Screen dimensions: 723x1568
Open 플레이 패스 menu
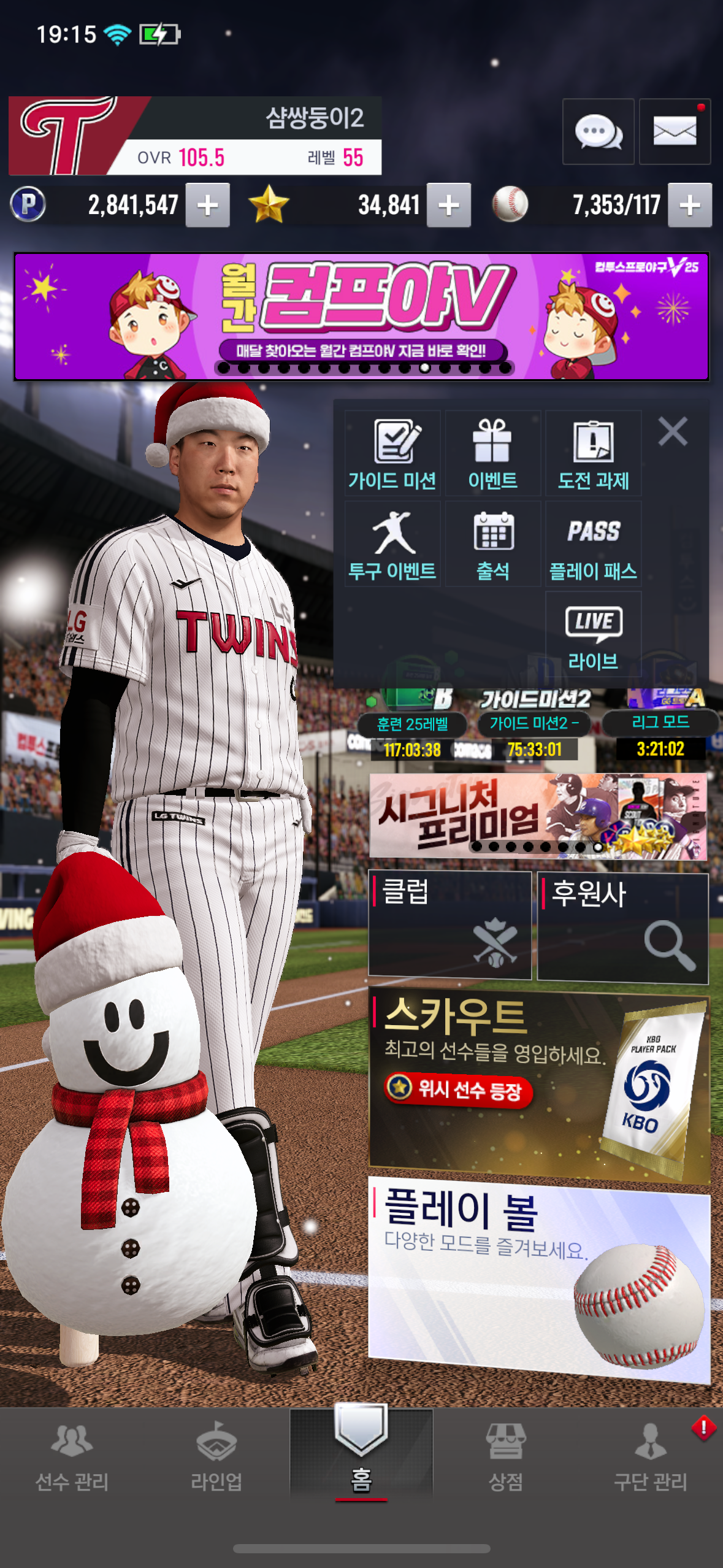593,544
